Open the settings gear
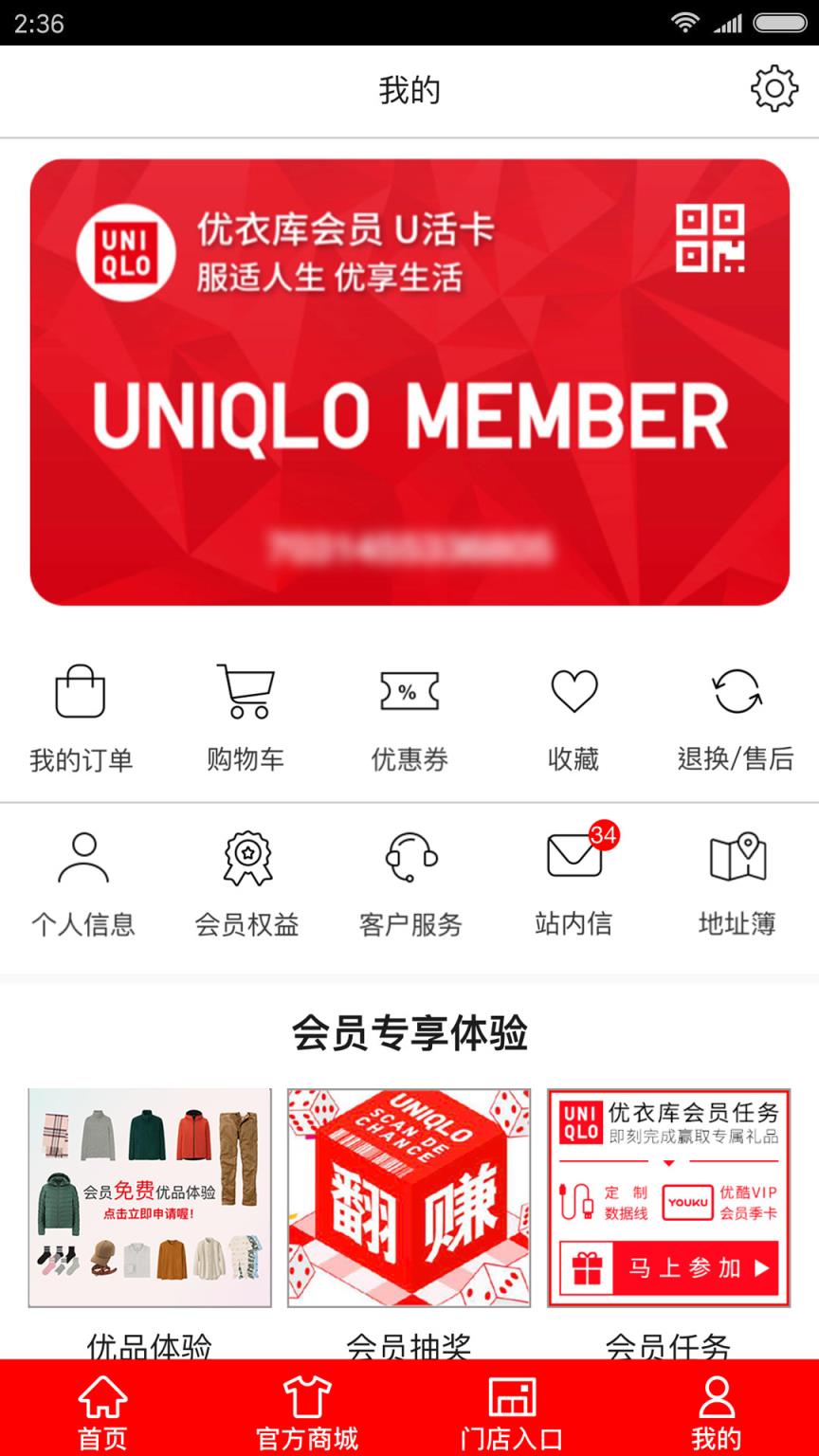Viewport: 819px width, 1456px height. click(x=775, y=90)
